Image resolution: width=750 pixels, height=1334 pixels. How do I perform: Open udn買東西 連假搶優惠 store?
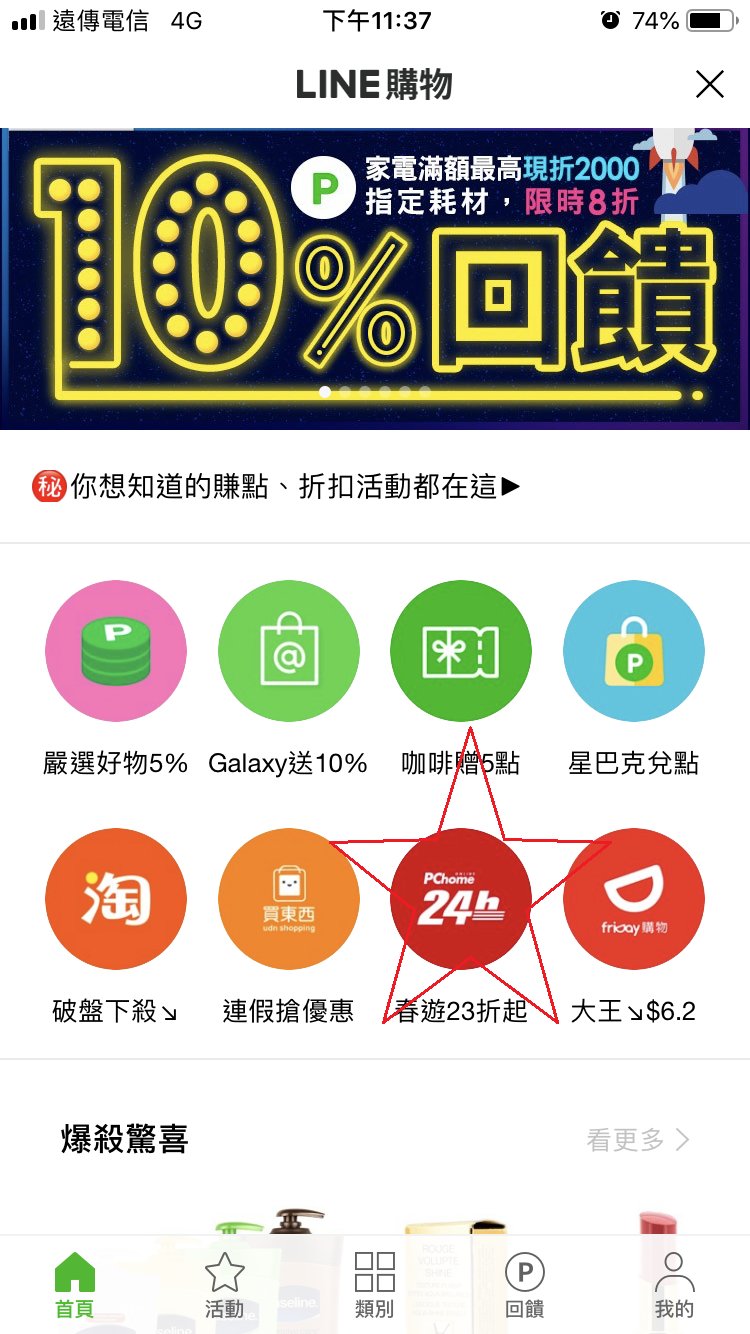(x=288, y=898)
